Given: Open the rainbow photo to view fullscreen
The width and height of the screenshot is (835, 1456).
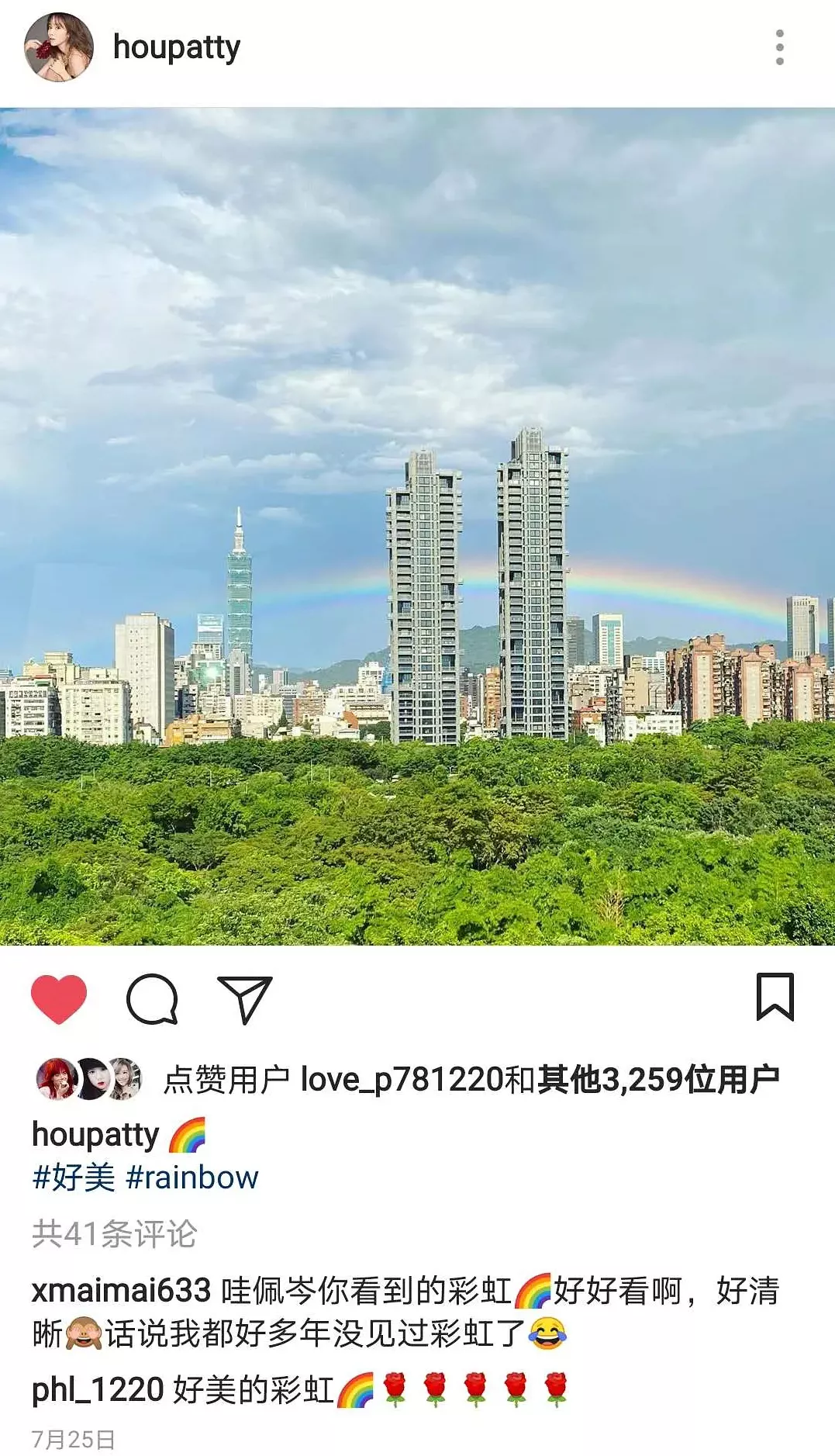Looking at the screenshot, I should pos(417,527).
